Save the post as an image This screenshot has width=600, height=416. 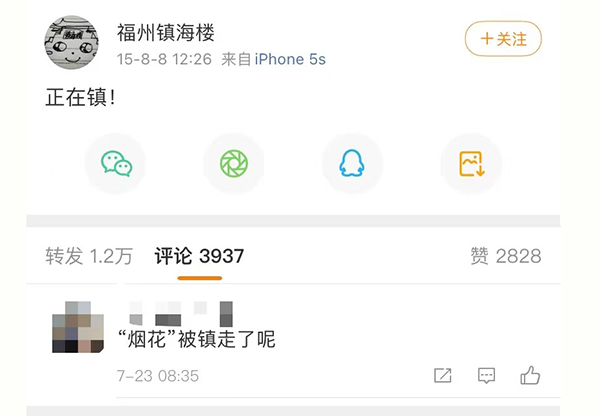click(x=471, y=163)
